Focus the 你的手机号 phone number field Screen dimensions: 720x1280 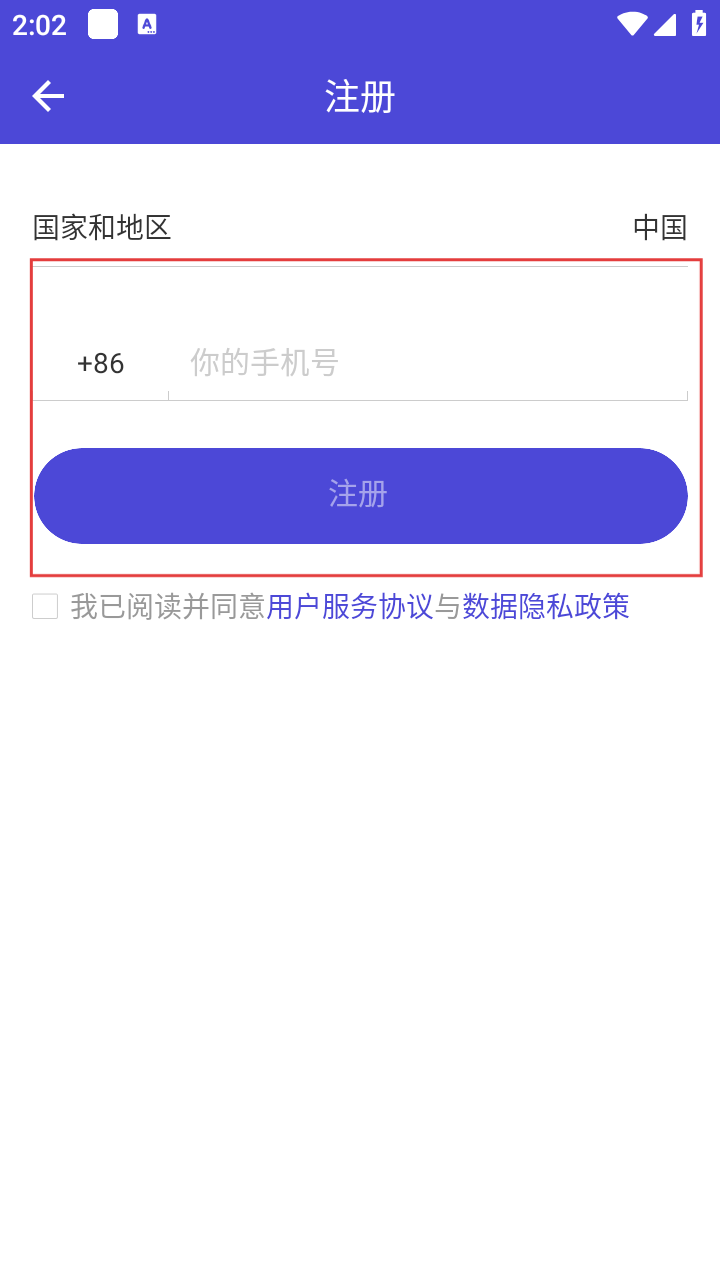(x=430, y=362)
